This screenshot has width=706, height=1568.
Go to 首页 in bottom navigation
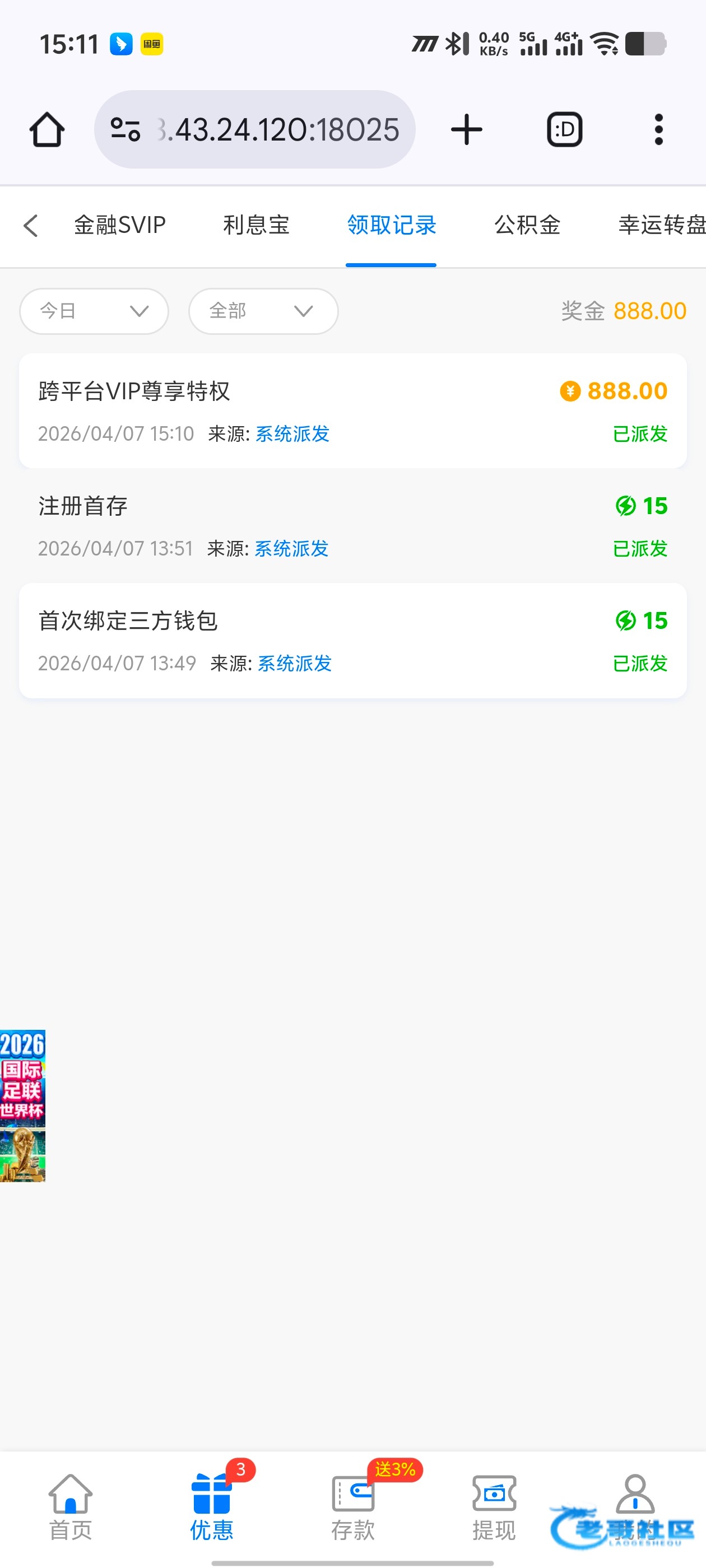pos(70,1506)
